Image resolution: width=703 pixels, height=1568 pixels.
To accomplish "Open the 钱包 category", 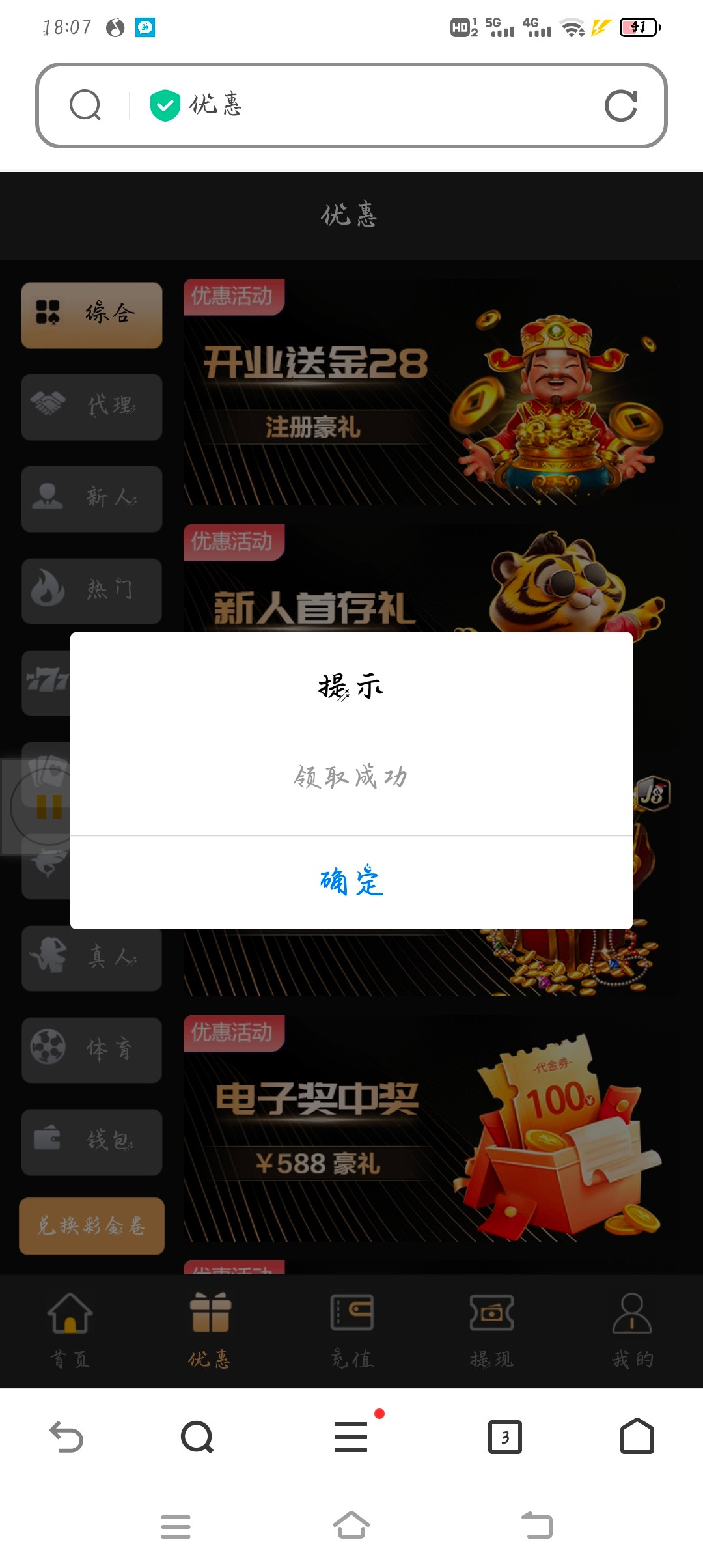I will pos(92,1141).
